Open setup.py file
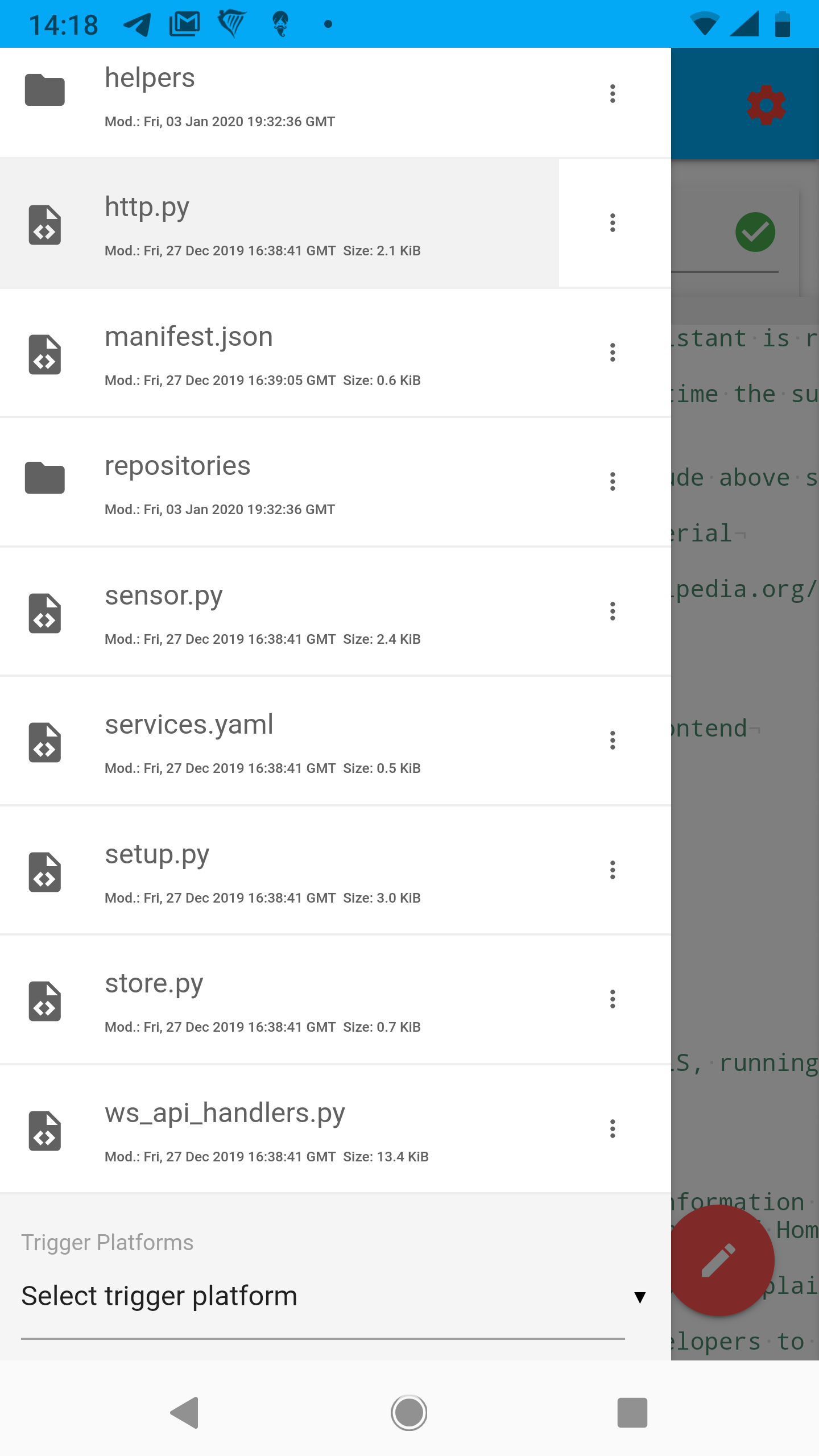 point(157,855)
